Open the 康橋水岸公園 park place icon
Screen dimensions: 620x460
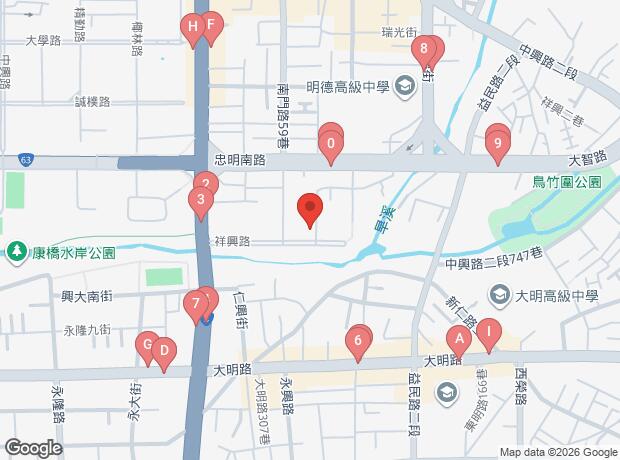[x=17, y=253]
